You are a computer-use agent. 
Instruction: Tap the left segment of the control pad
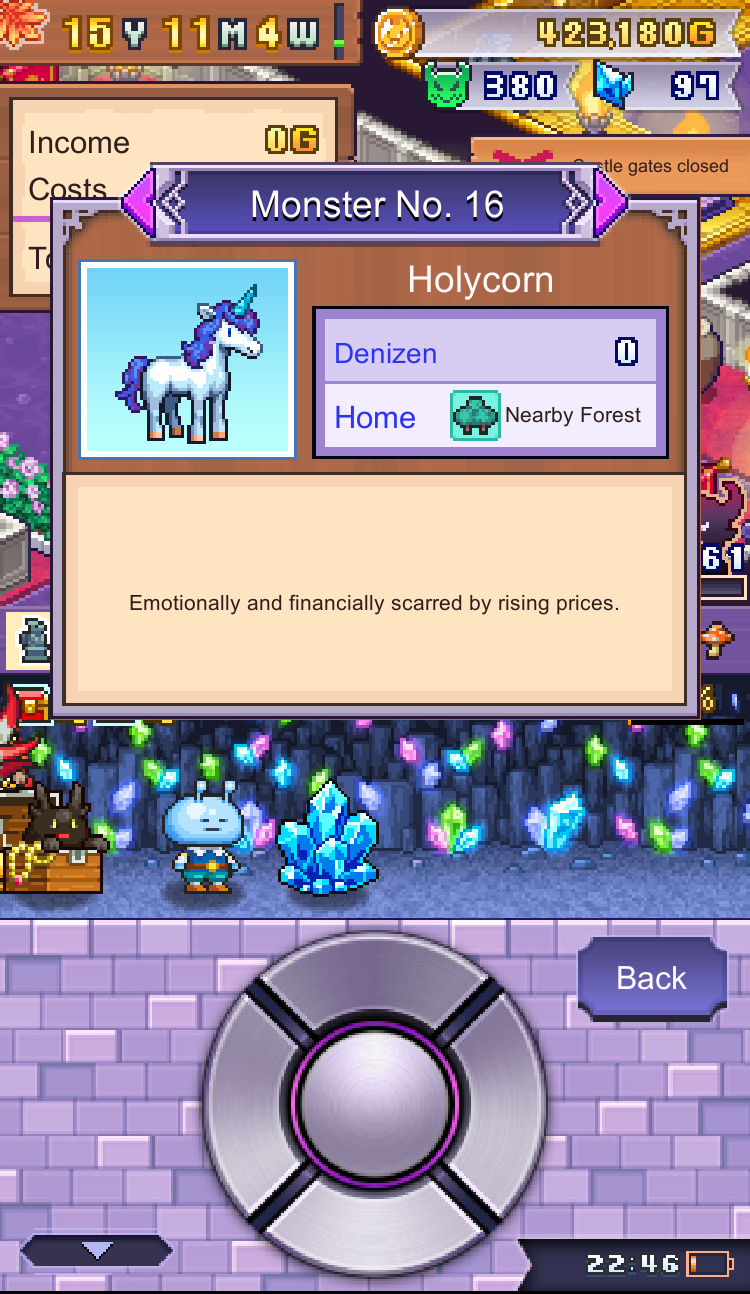tap(252, 1102)
